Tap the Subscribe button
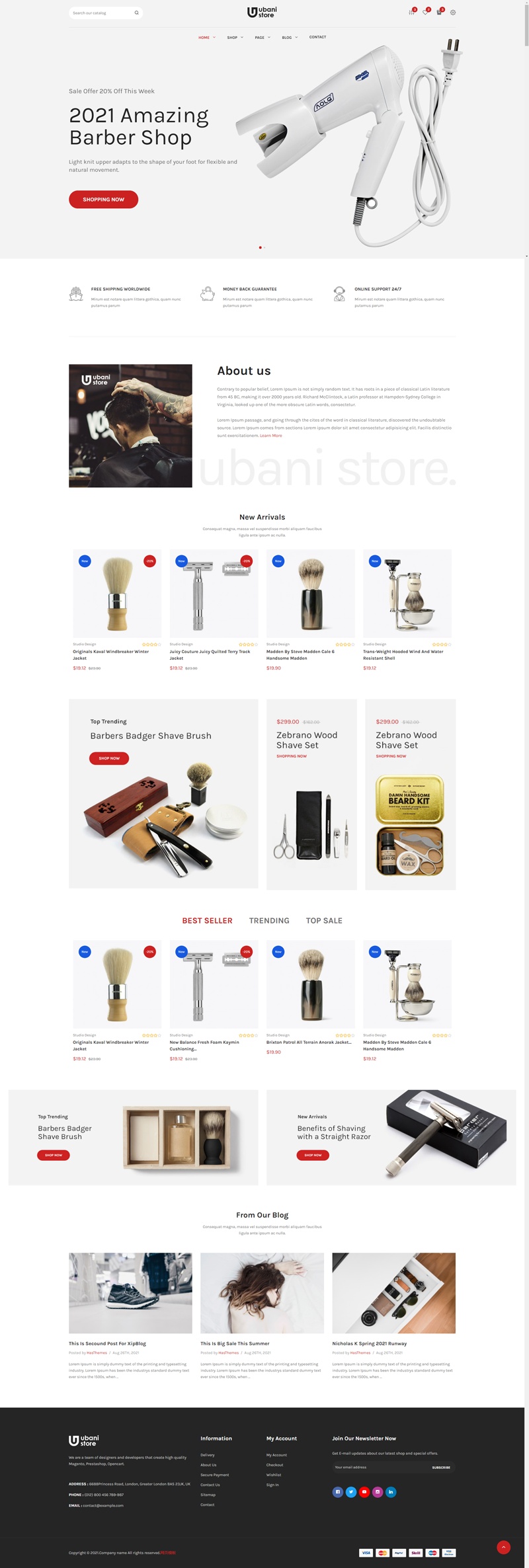Screen dimensions: 529x1568 pyautogui.click(x=441, y=1468)
